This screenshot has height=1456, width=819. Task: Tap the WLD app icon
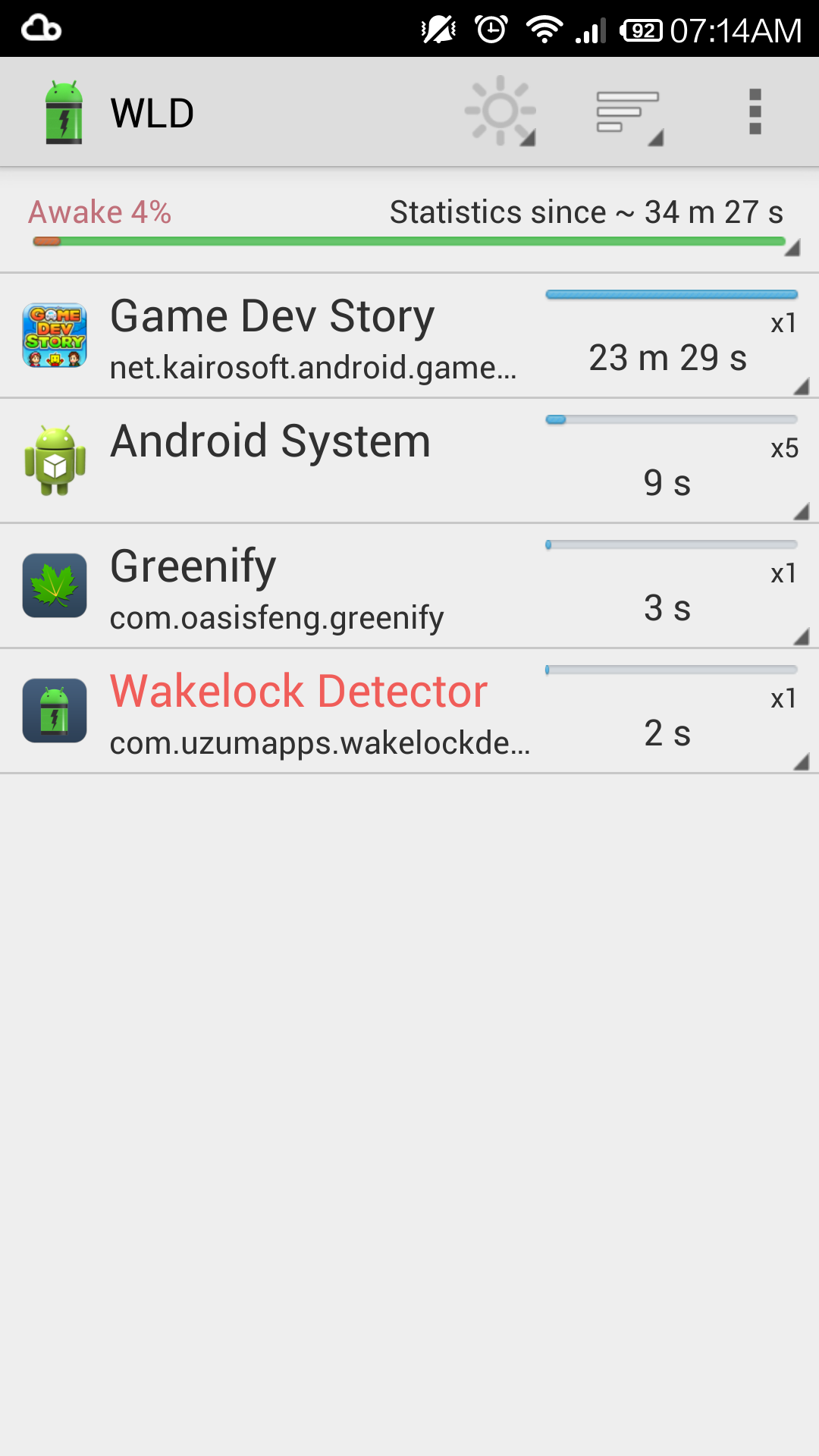point(64,112)
